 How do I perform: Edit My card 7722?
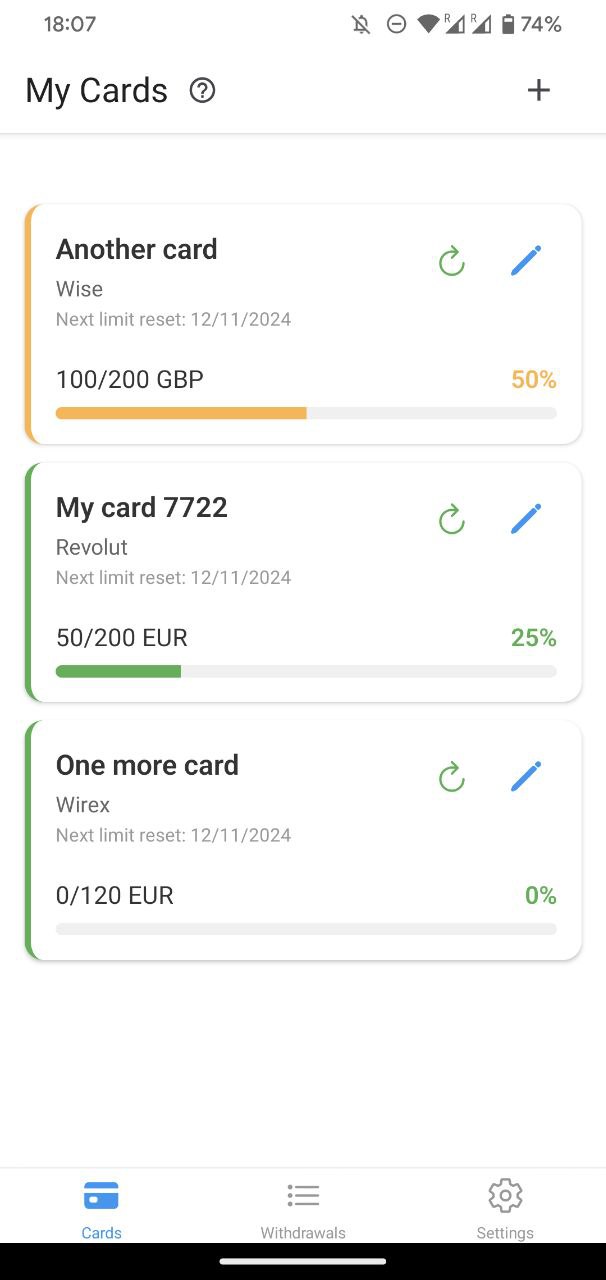(x=525, y=519)
